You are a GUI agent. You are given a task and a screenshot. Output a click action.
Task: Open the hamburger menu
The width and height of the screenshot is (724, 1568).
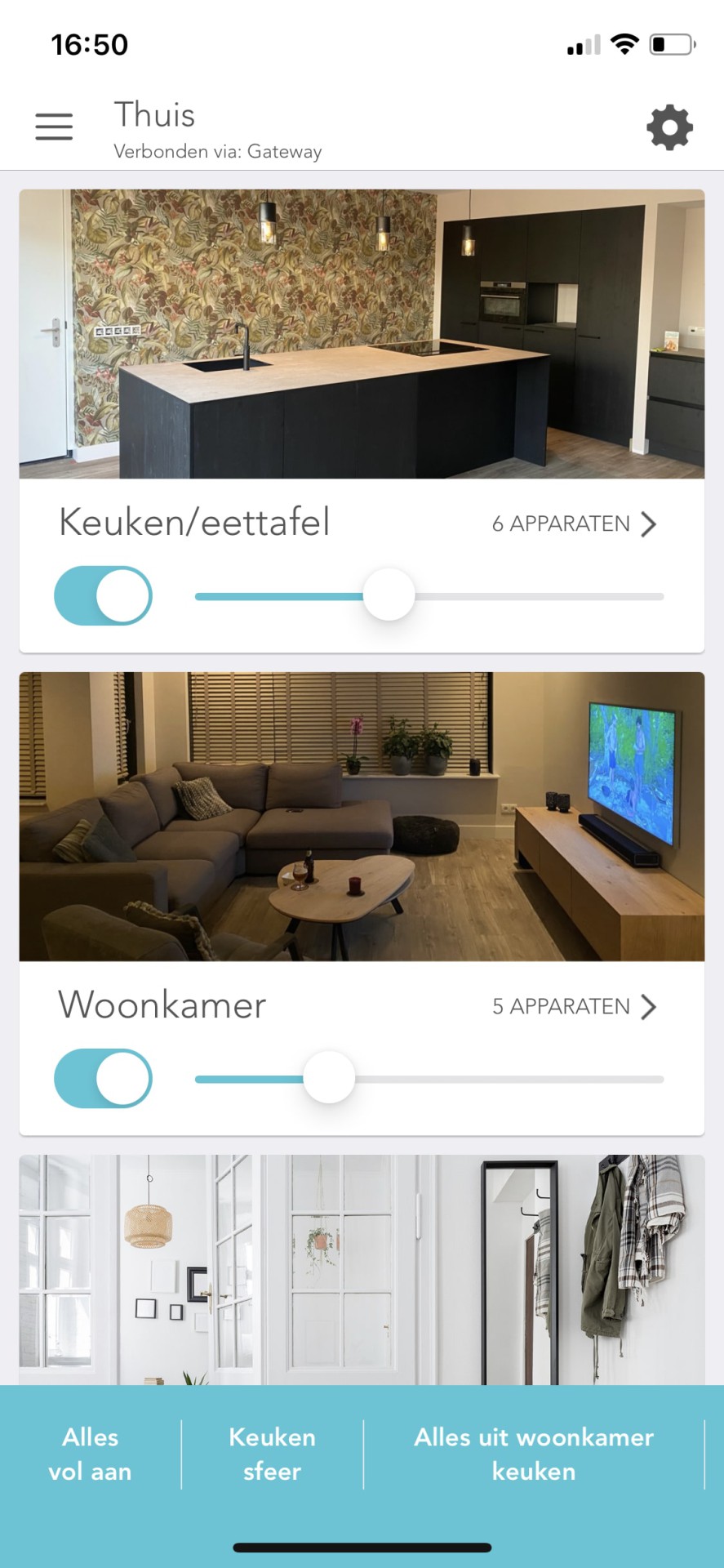click(54, 127)
